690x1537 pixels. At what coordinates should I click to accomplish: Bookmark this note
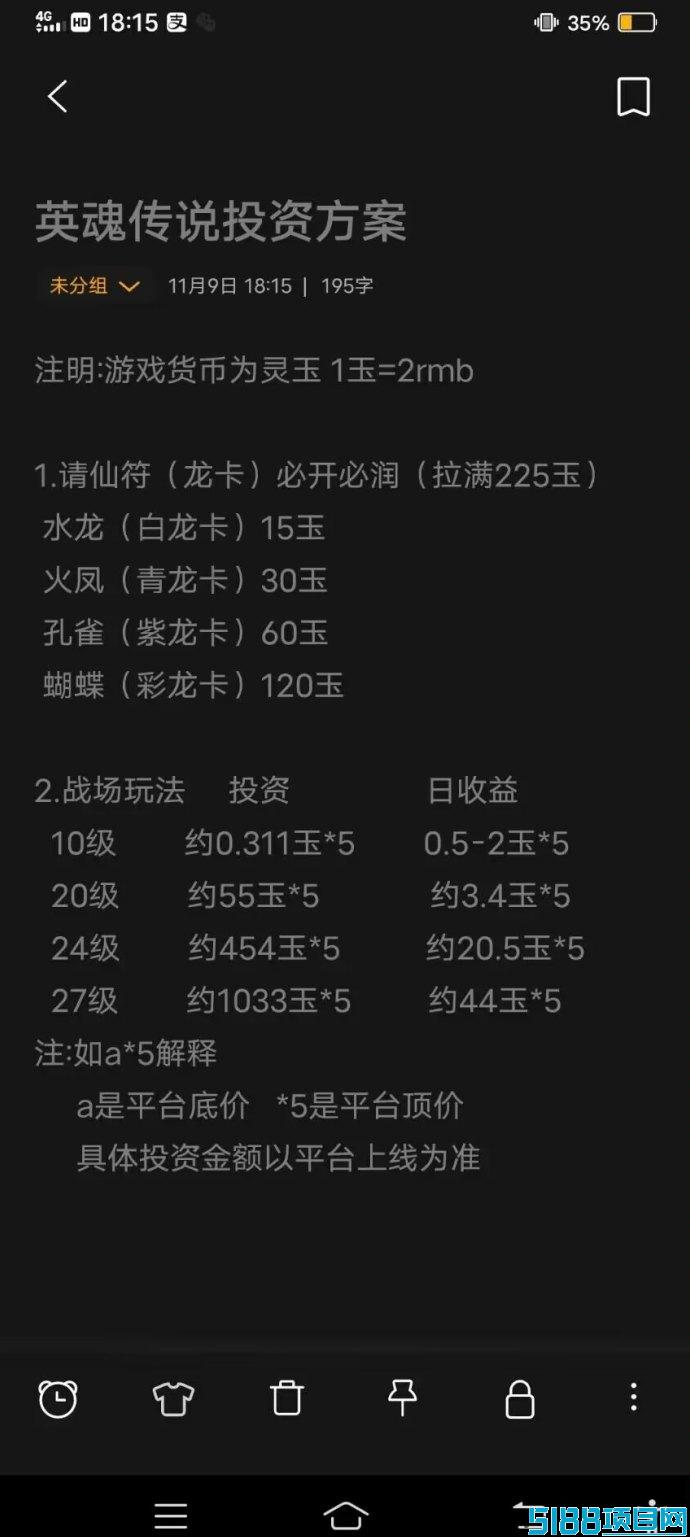(633, 97)
